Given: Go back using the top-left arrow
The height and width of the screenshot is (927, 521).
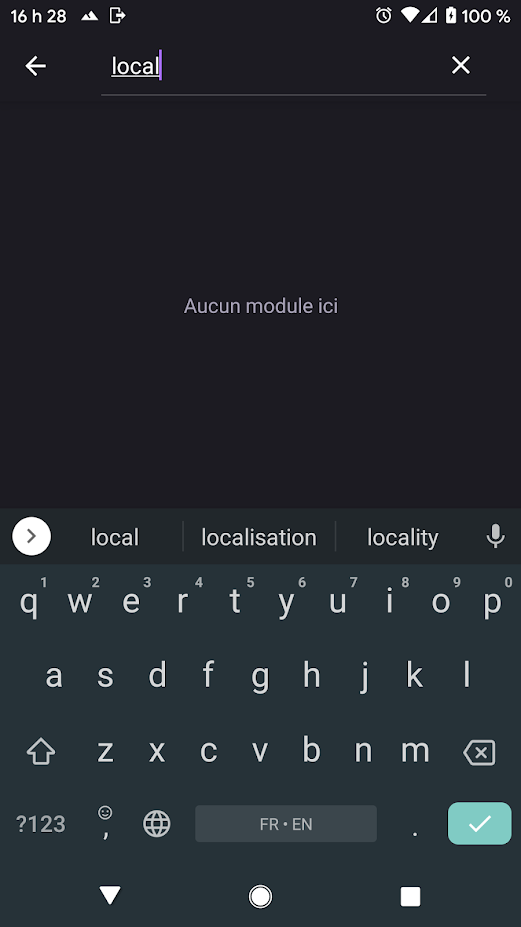Looking at the screenshot, I should pos(35,66).
